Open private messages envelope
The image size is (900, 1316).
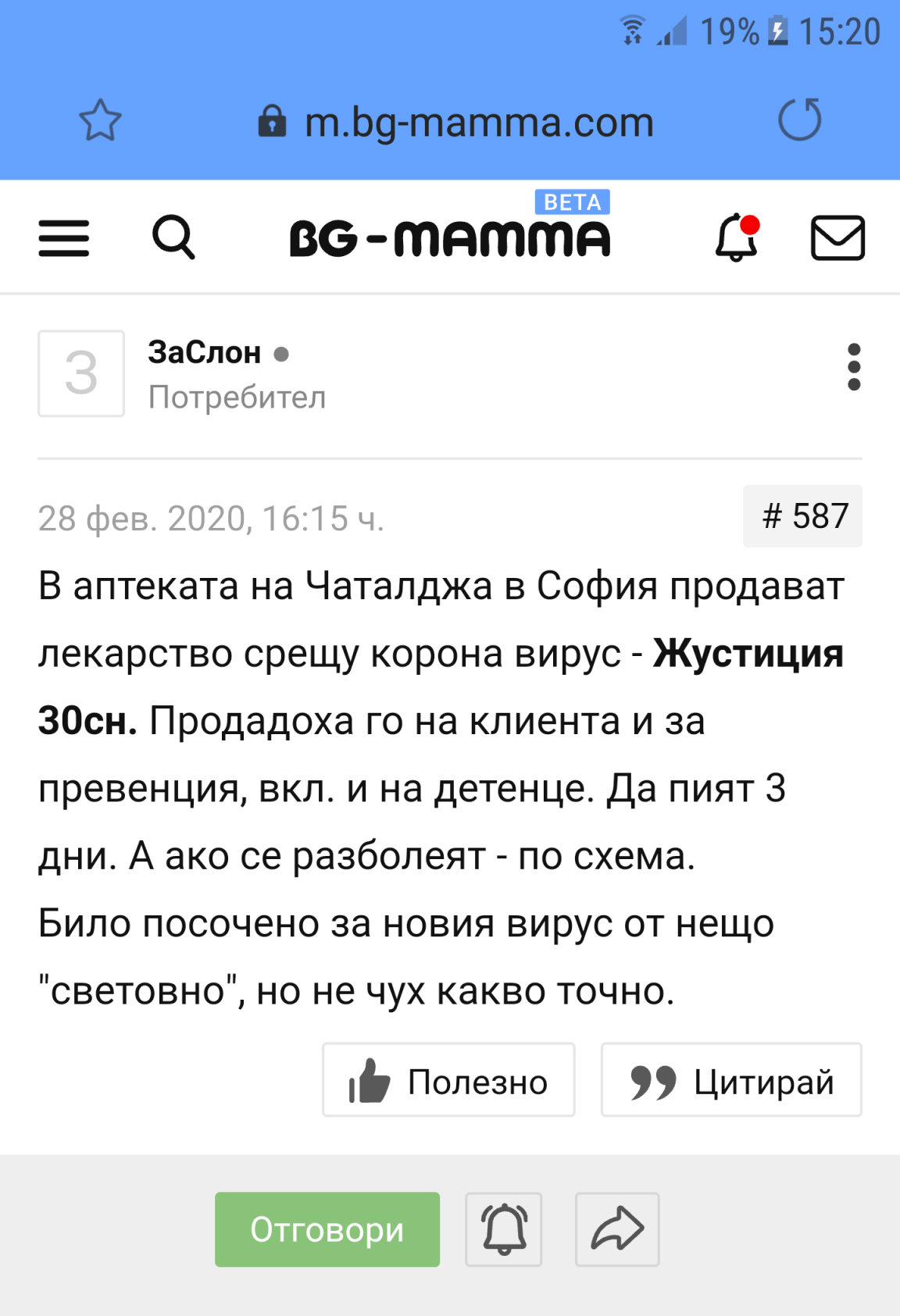(x=837, y=237)
